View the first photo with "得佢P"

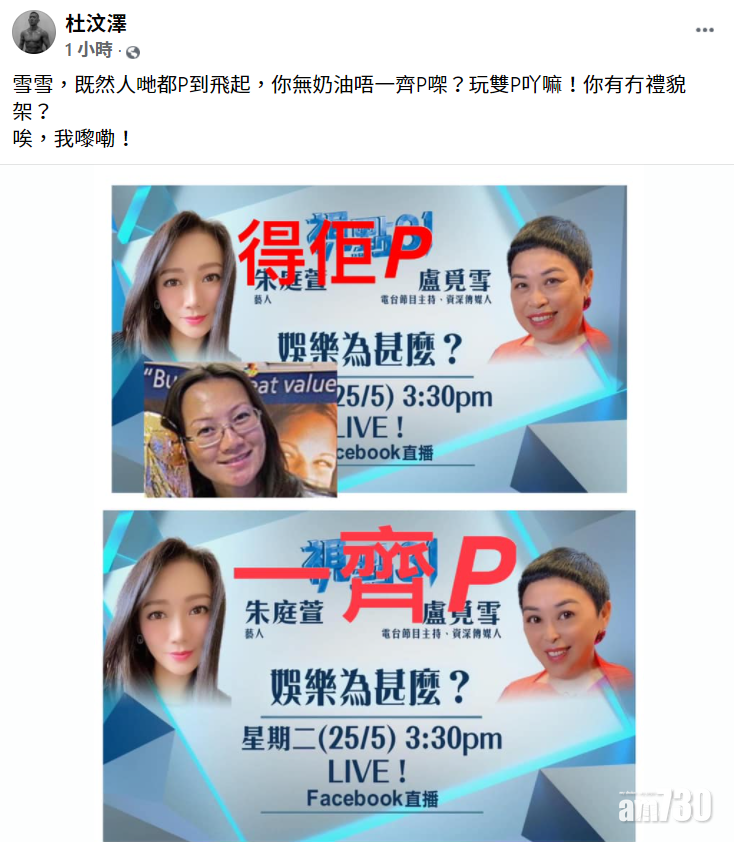click(368, 338)
